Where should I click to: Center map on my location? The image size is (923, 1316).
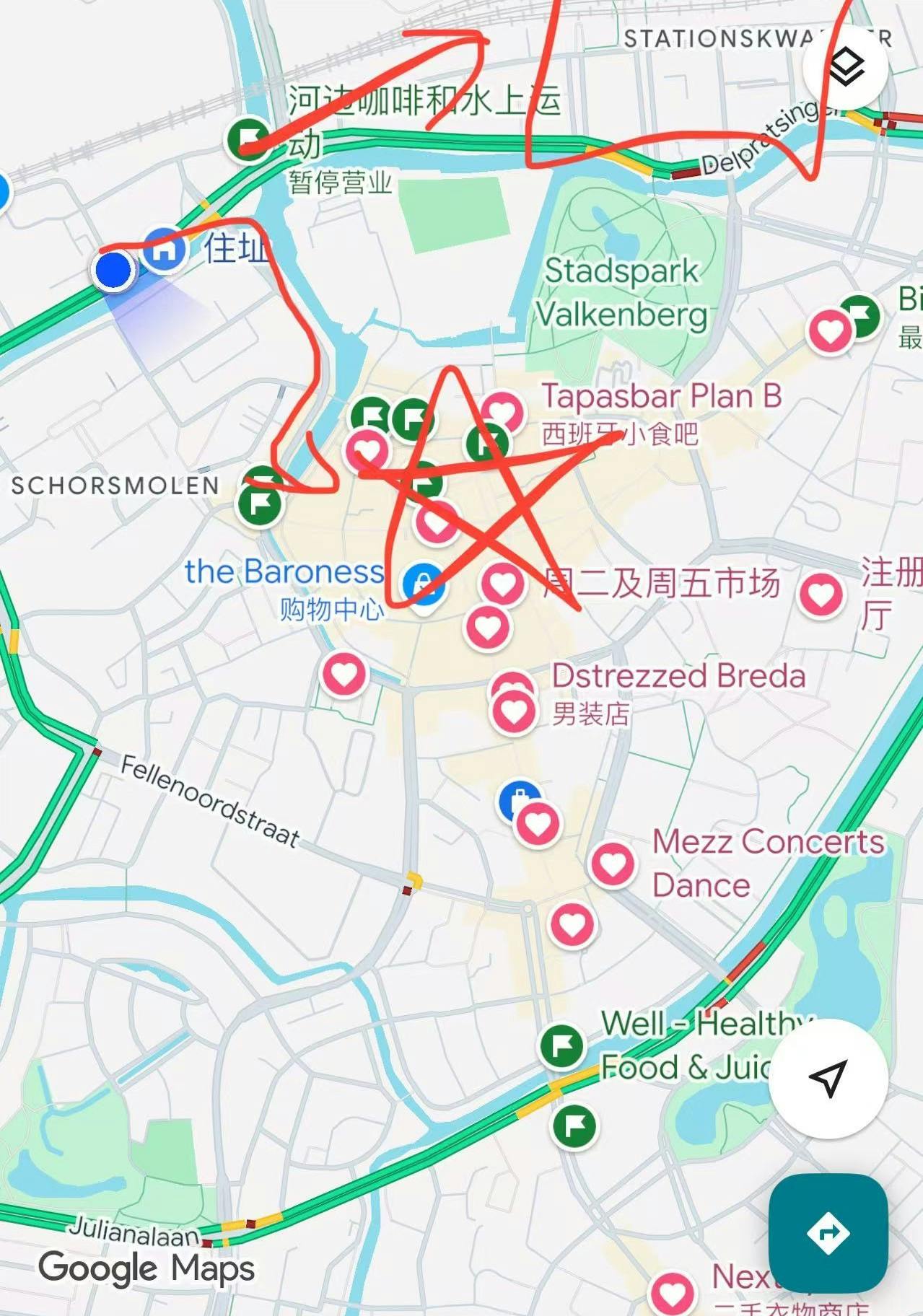pos(828,1079)
